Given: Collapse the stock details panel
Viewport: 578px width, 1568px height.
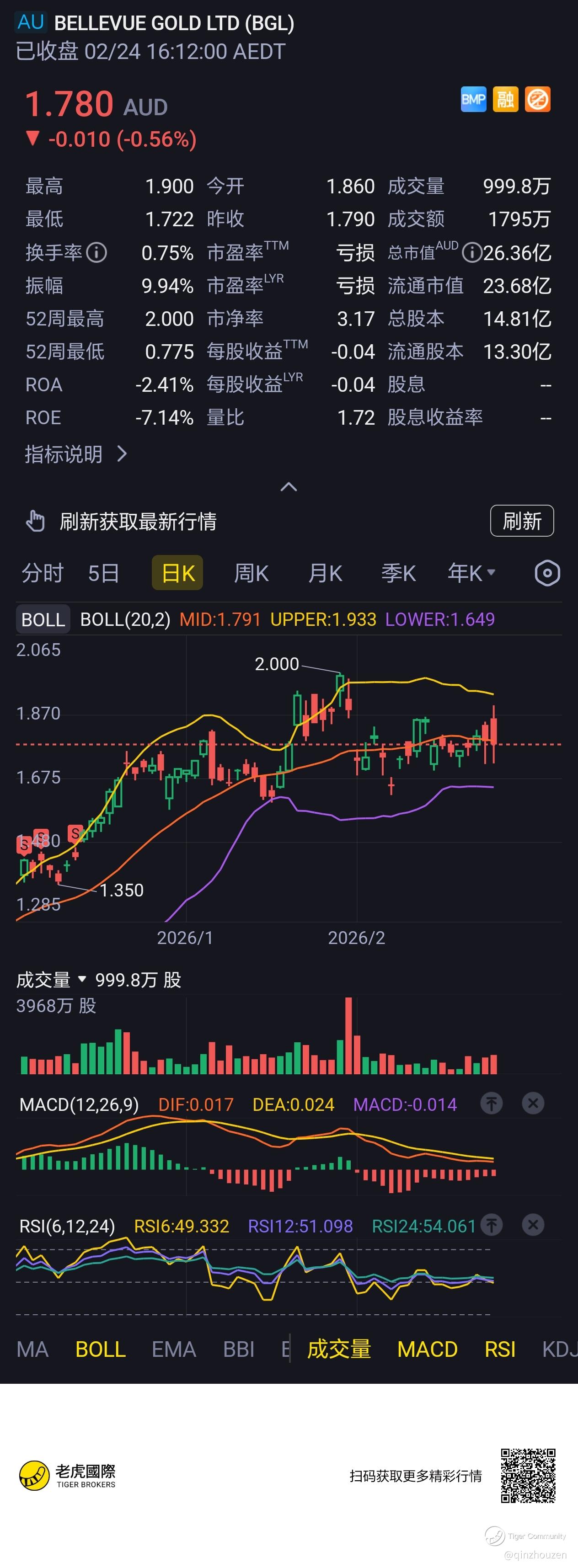Looking at the screenshot, I should tap(289, 487).
